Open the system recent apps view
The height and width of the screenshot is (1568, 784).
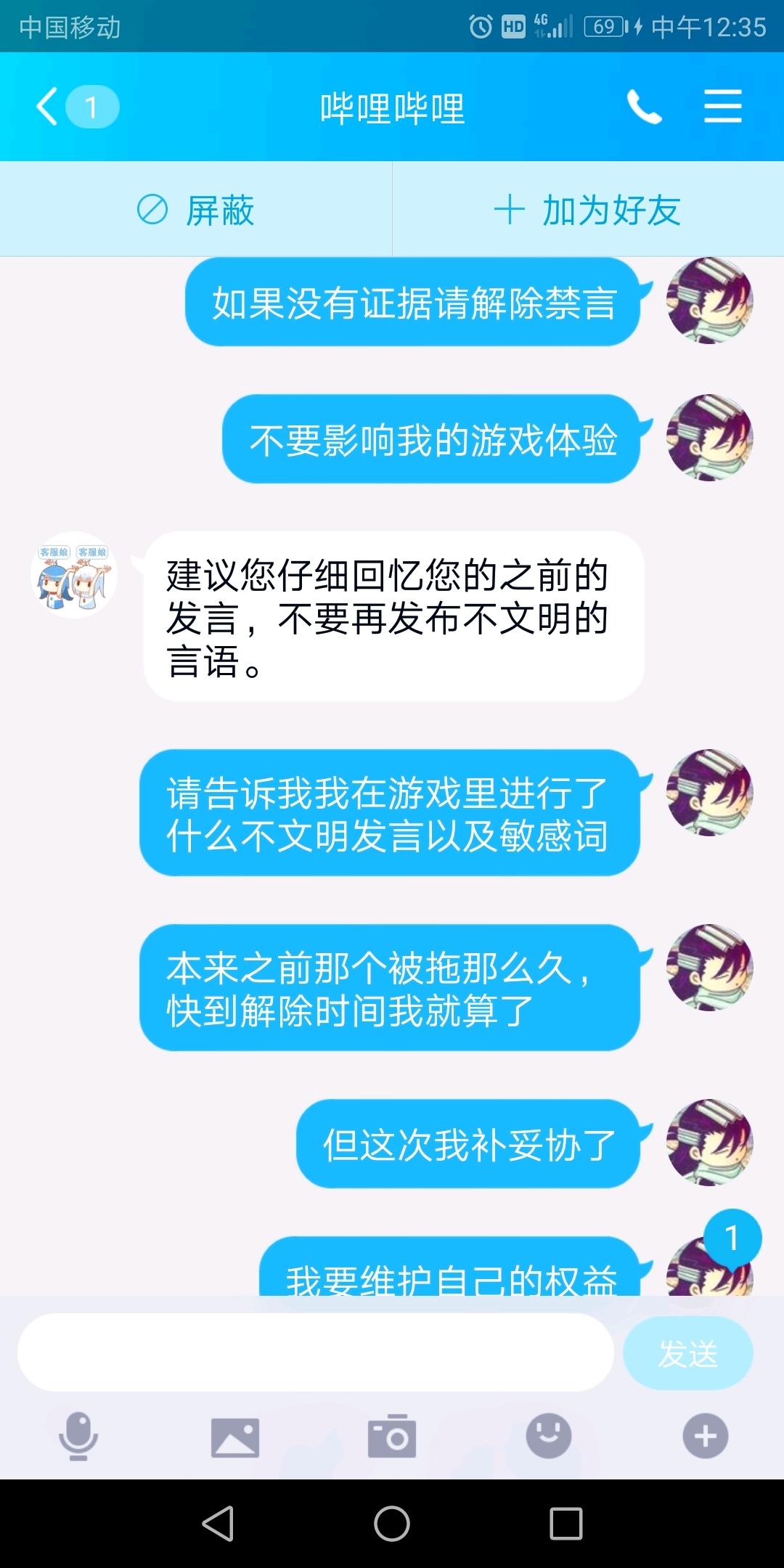[x=566, y=1523]
